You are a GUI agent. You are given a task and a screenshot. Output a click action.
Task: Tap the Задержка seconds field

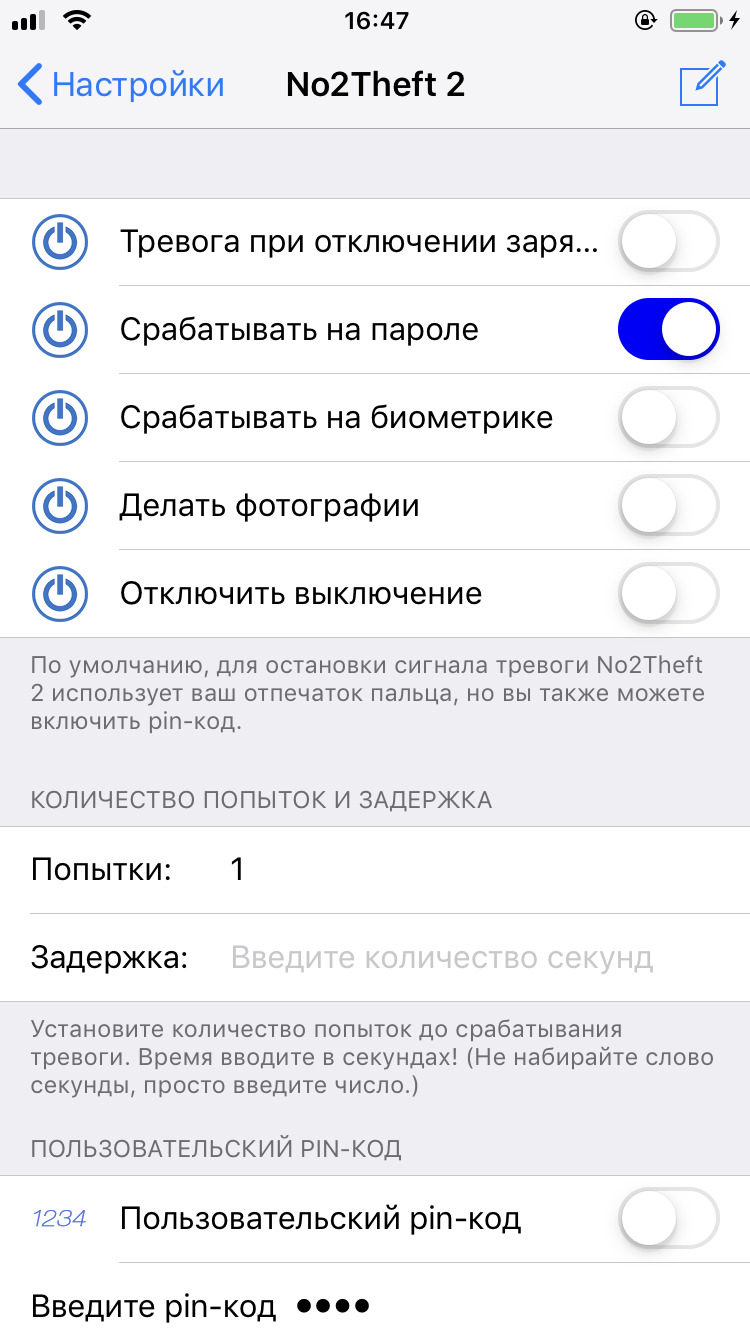click(x=480, y=958)
